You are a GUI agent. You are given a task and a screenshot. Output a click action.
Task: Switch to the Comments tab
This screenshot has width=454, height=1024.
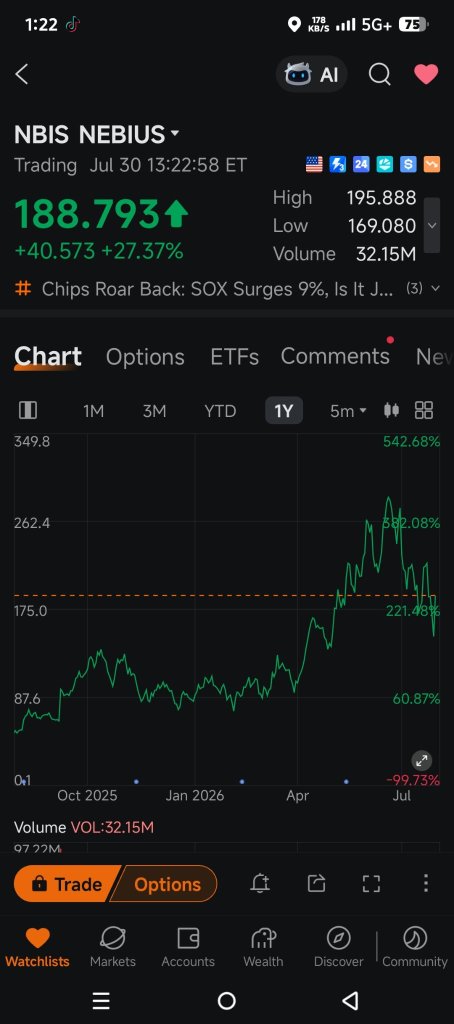coord(335,357)
